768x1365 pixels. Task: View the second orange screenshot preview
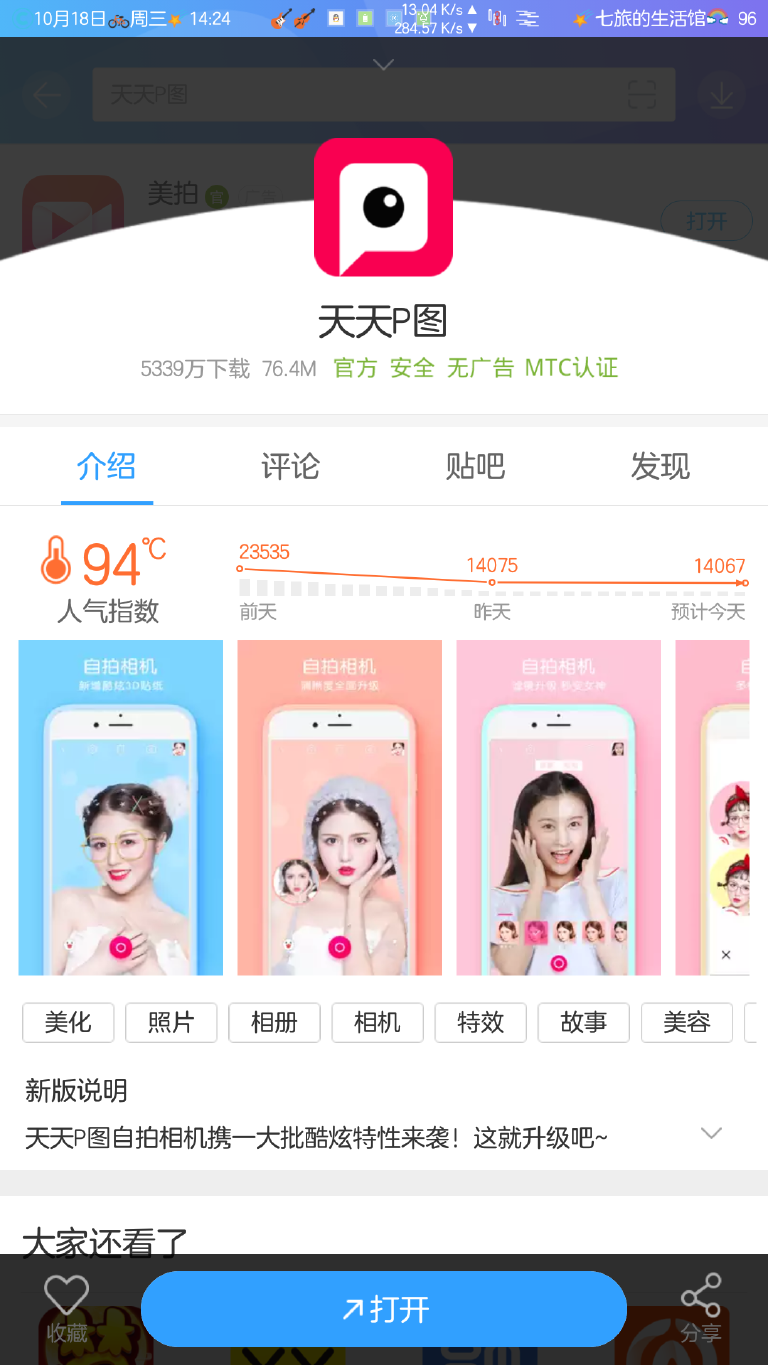pyautogui.click(x=339, y=808)
